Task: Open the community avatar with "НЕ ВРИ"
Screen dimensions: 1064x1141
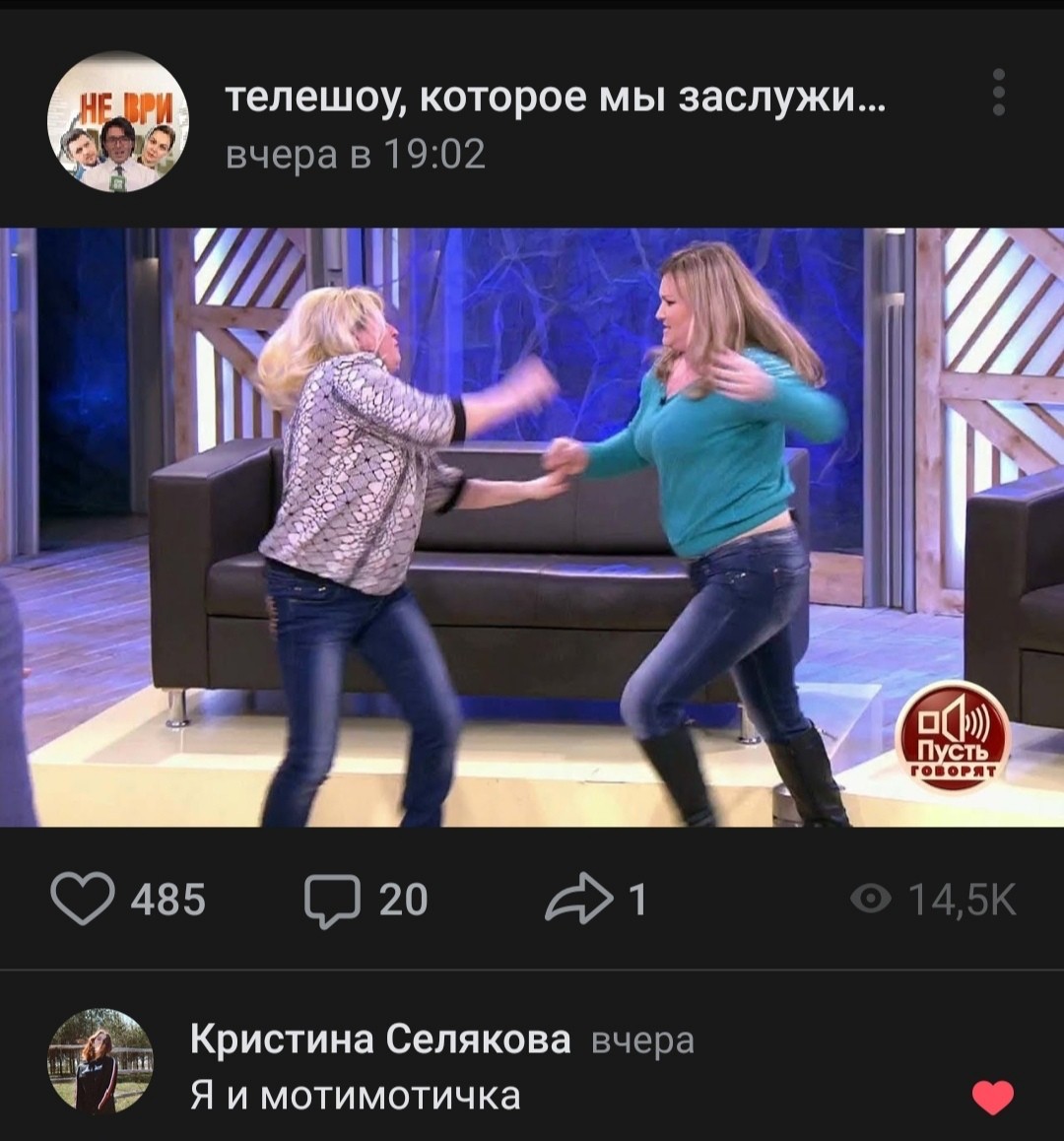Action: 118,122
